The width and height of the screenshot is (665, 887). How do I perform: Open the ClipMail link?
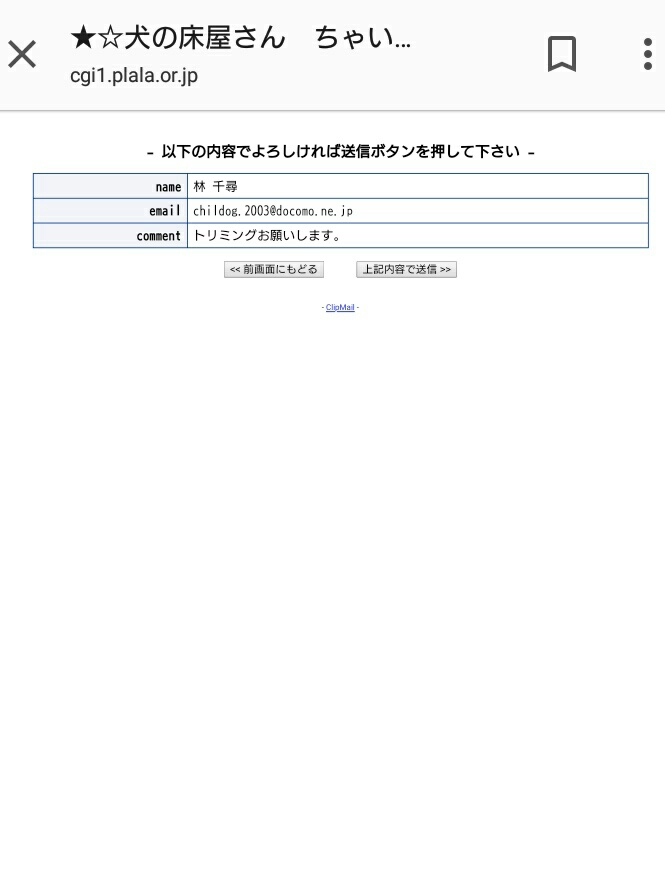tap(340, 308)
